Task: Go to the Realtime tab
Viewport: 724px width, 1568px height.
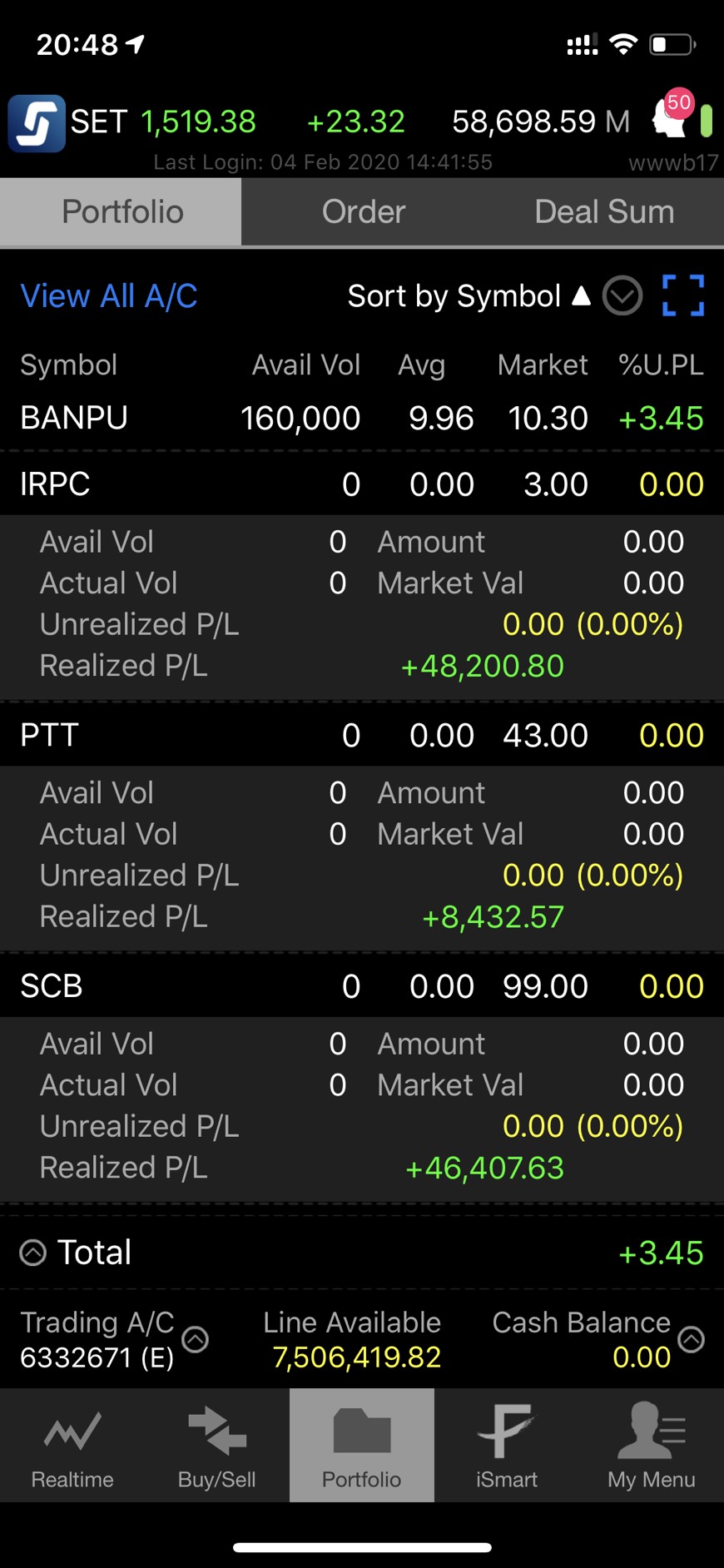Action: pyautogui.click(x=72, y=1446)
